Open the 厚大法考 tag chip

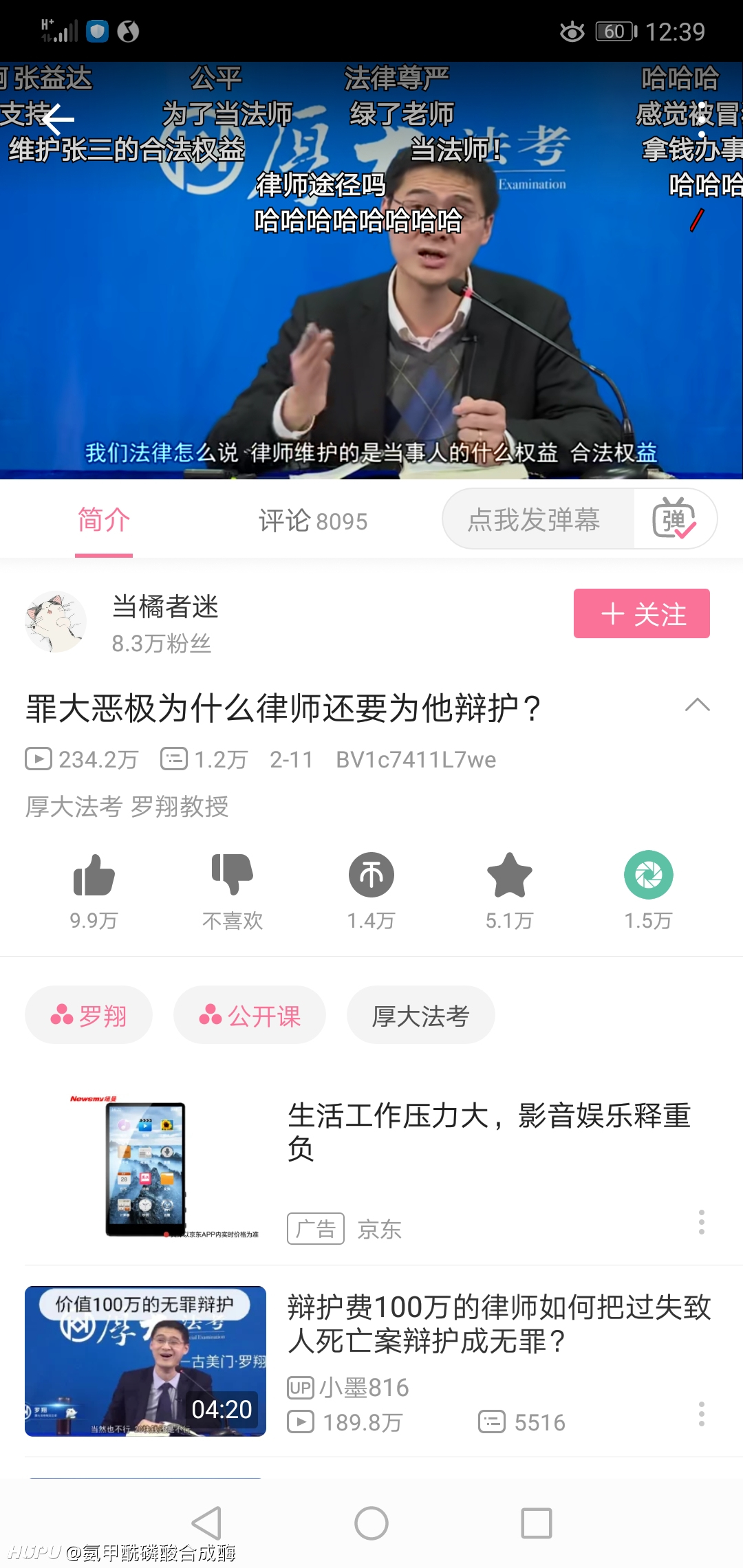click(421, 1015)
